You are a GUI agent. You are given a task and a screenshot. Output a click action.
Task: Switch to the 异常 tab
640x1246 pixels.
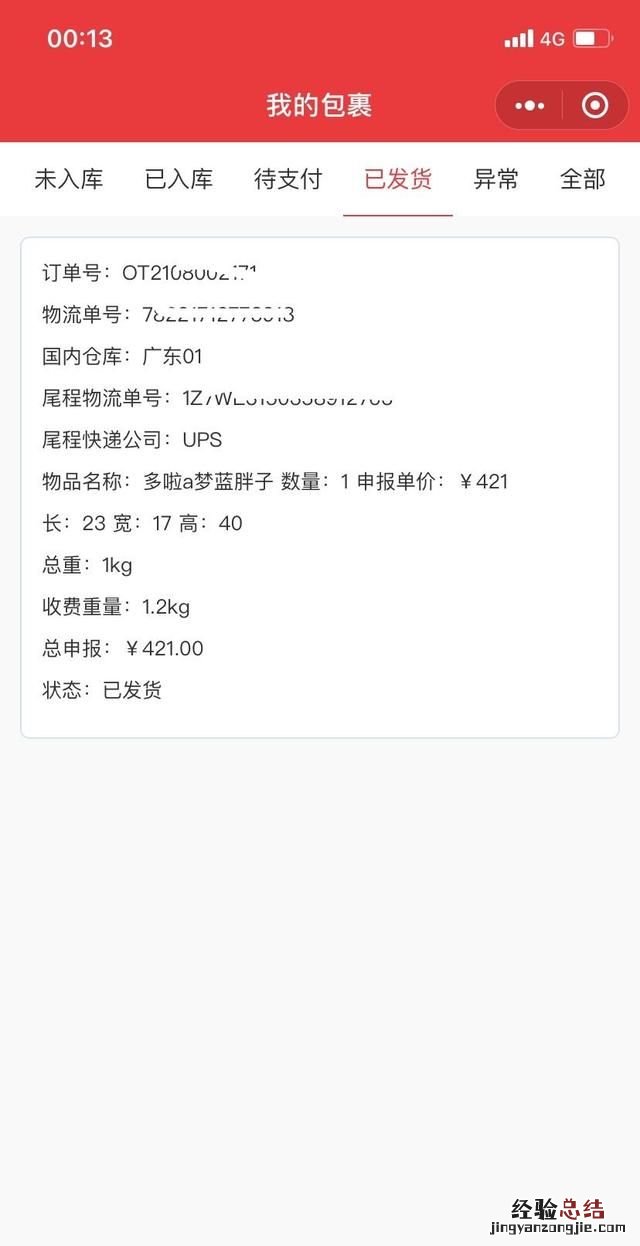click(496, 180)
